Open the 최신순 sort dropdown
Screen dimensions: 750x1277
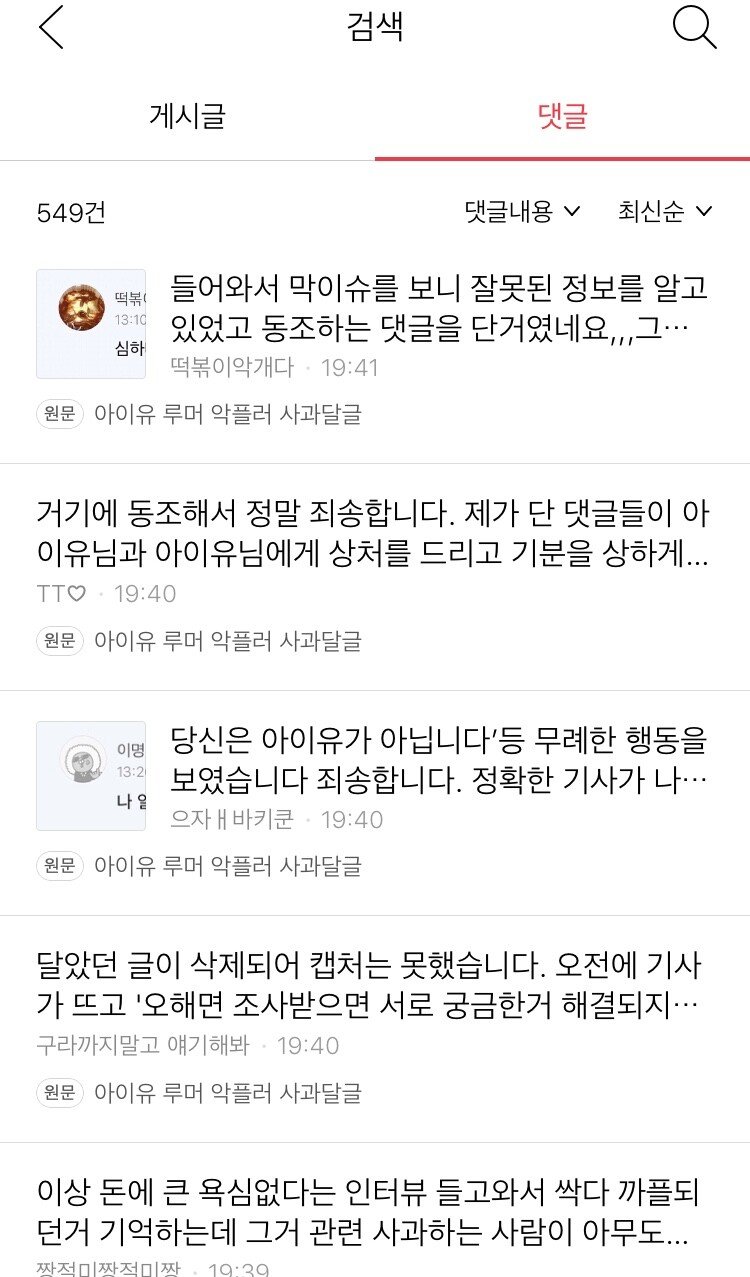pos(664,211)
